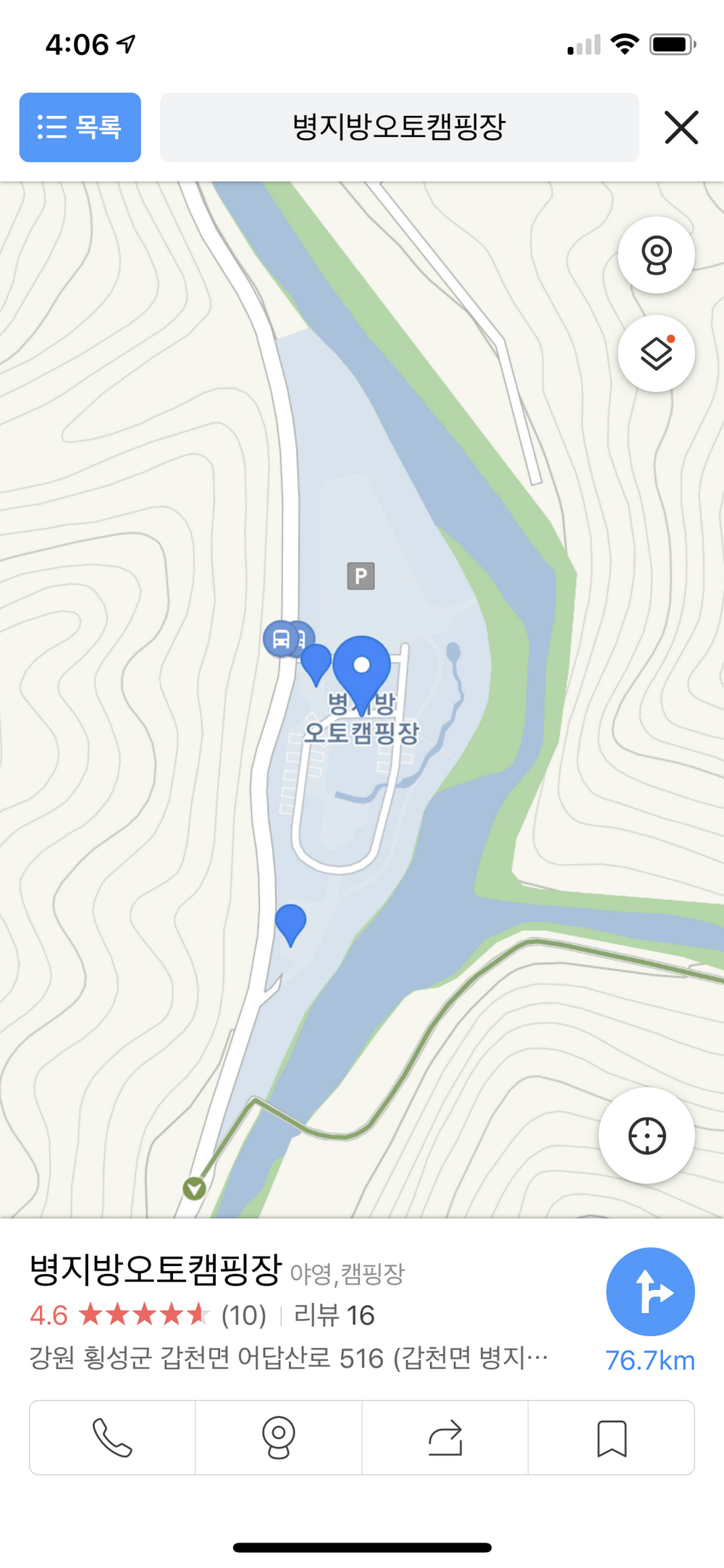The width and height of the screenshot is (724, 1568).
Task: Get directions to 병지방오토캠핑장
Action: 650,1292
